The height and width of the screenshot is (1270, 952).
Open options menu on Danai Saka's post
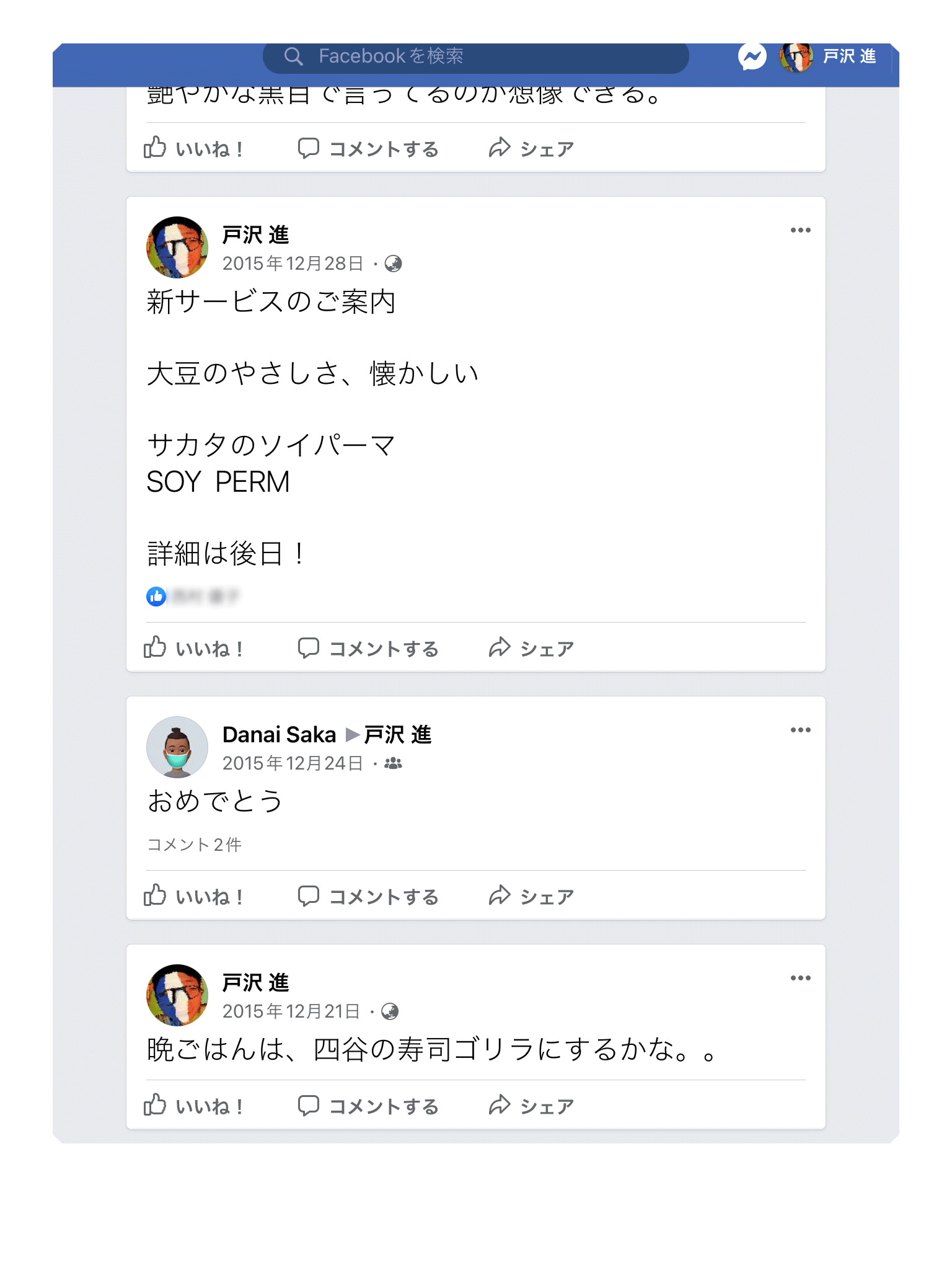800,730
